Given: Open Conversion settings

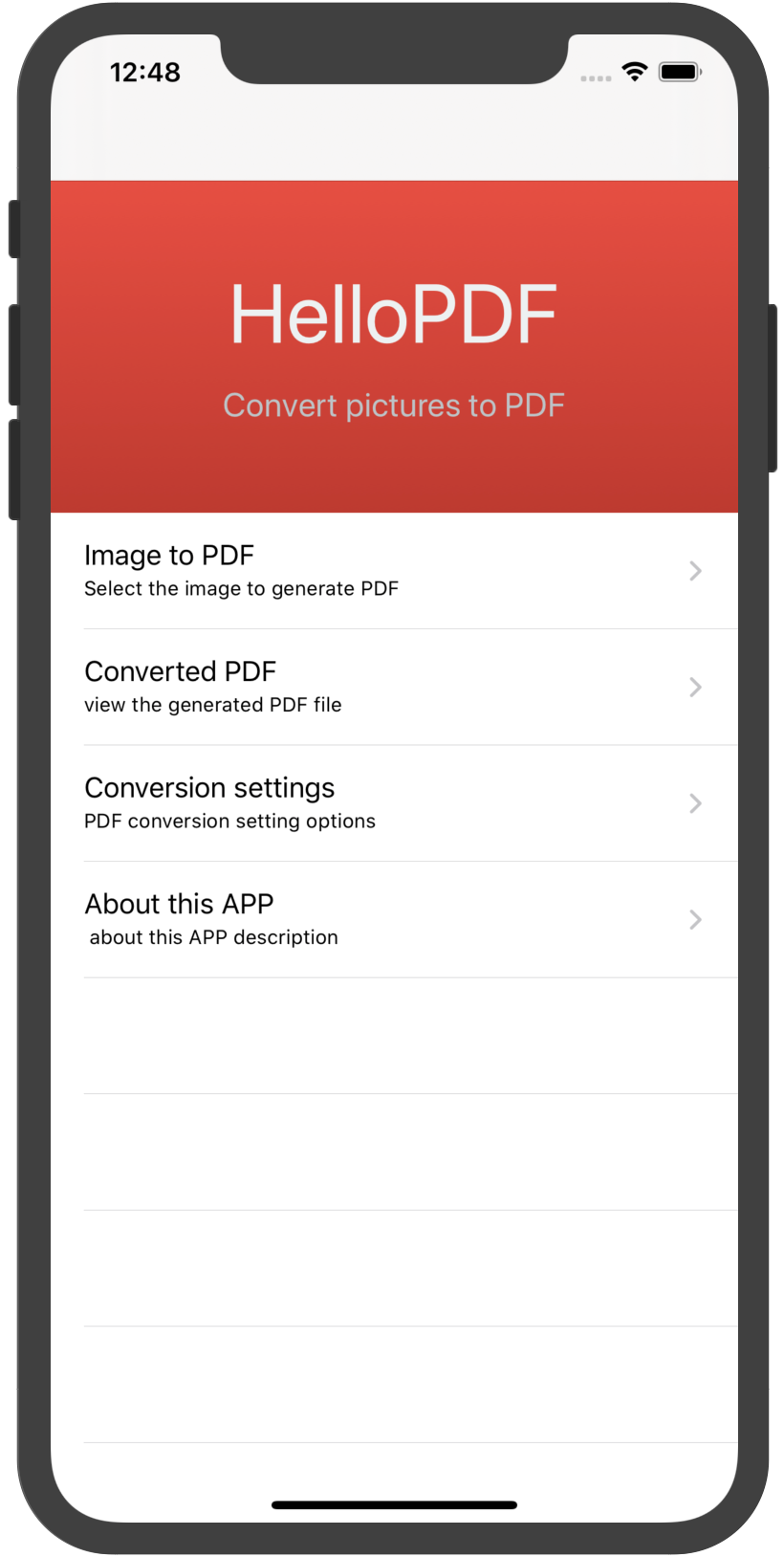Looking at the screenshot, I should [394, 803].
